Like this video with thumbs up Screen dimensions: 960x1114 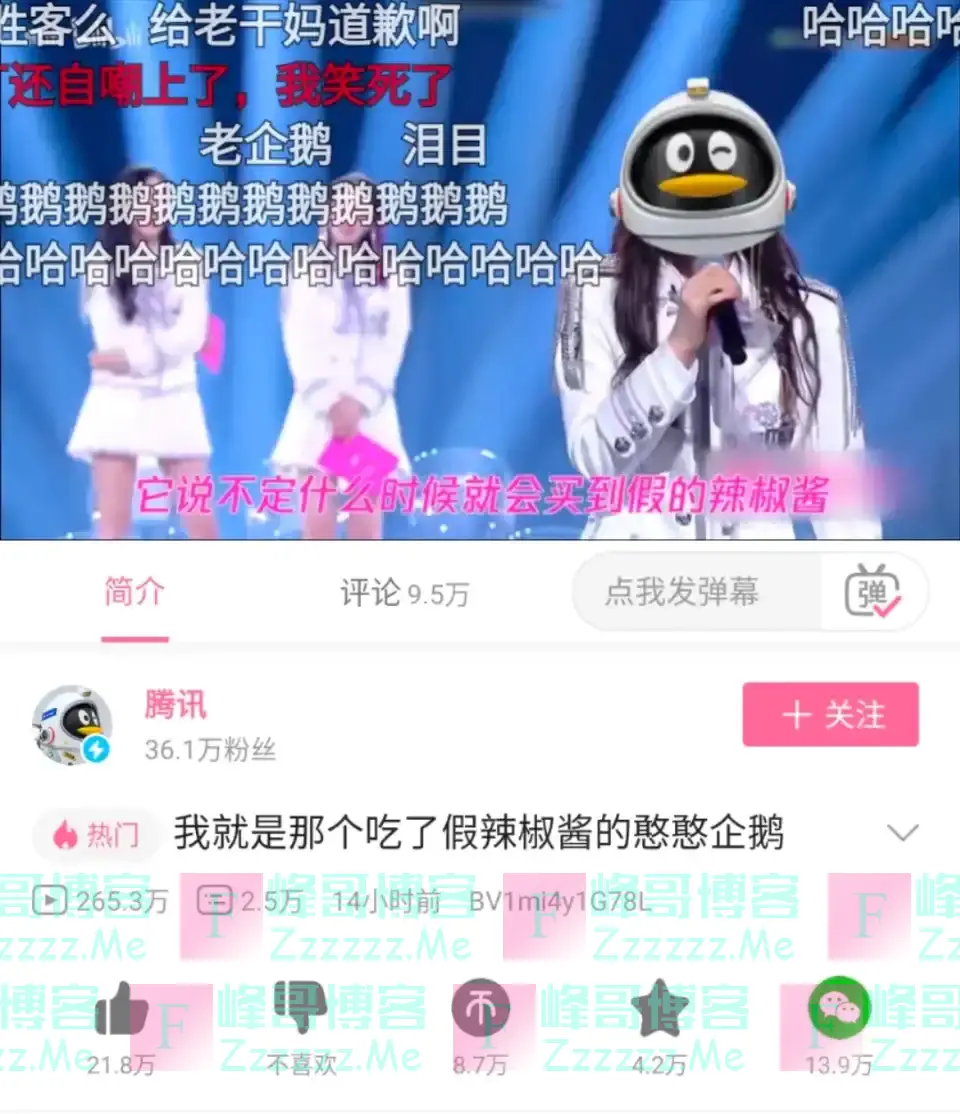120,1010
